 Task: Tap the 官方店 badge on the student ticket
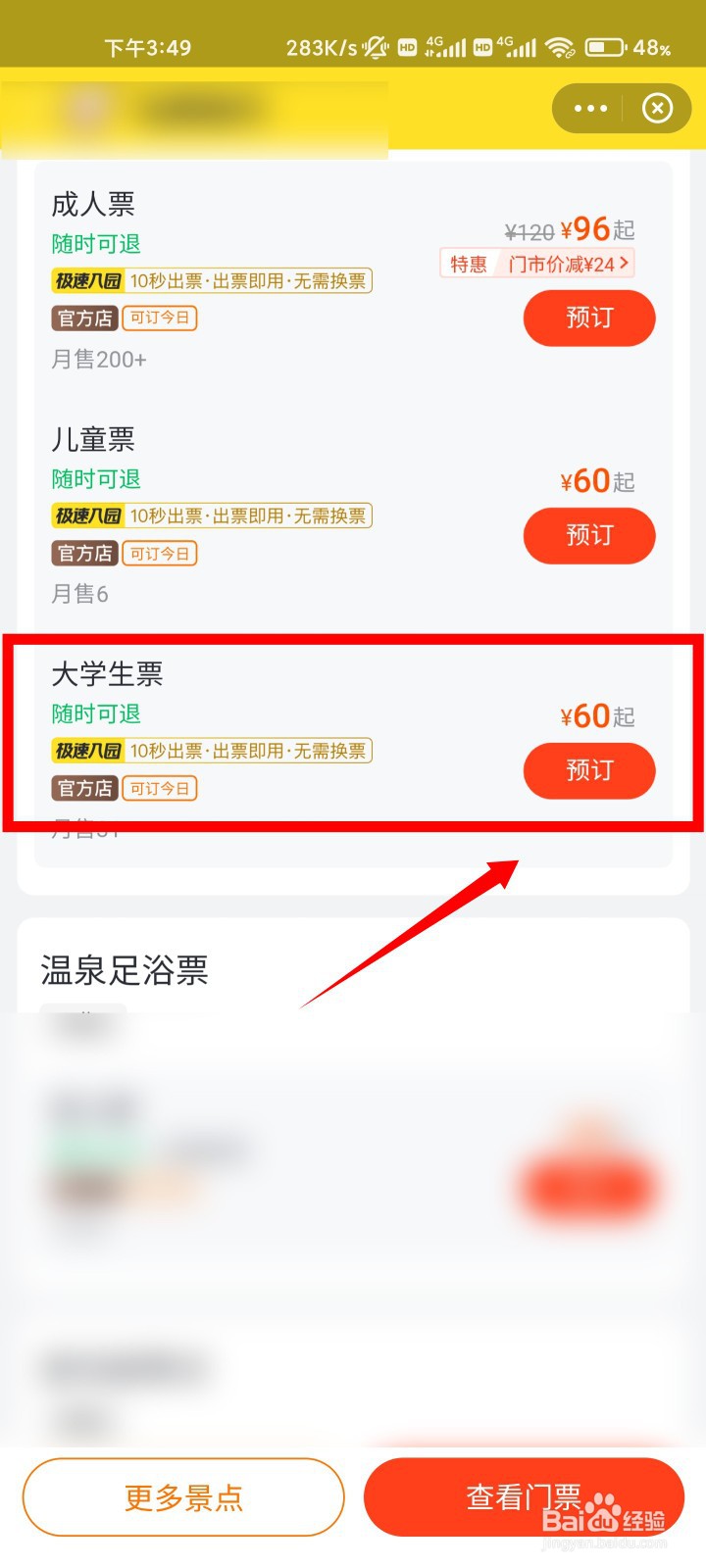coord(84,789)
